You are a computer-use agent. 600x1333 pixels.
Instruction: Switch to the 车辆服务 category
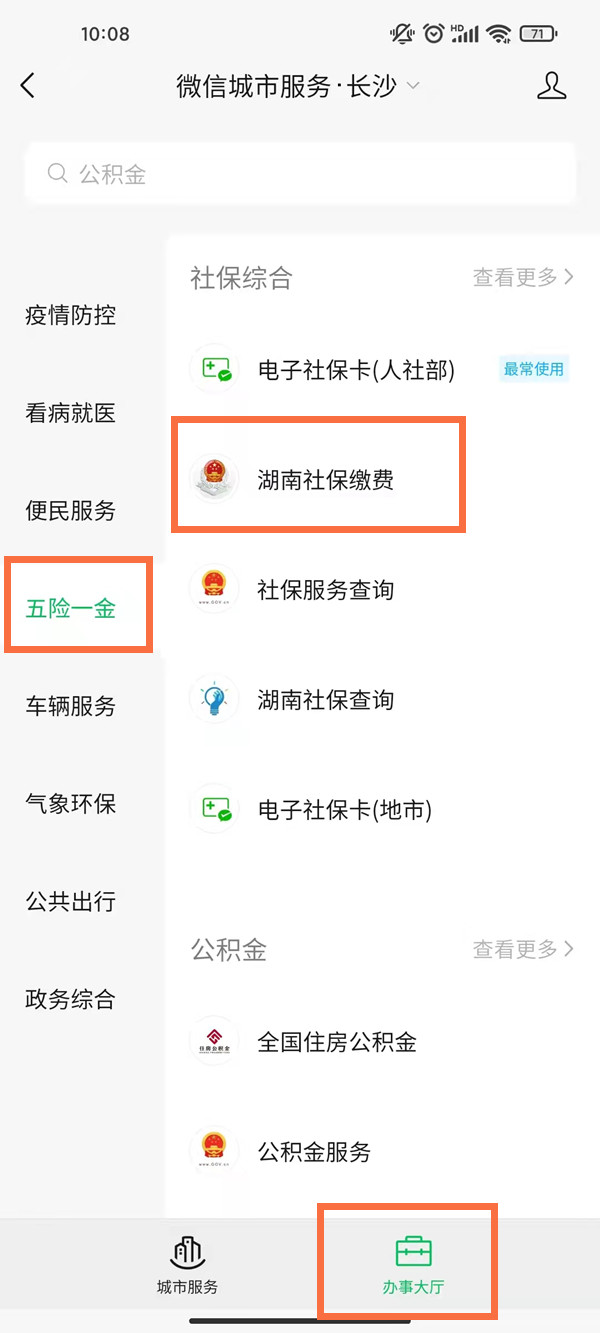tap(71, 706)
